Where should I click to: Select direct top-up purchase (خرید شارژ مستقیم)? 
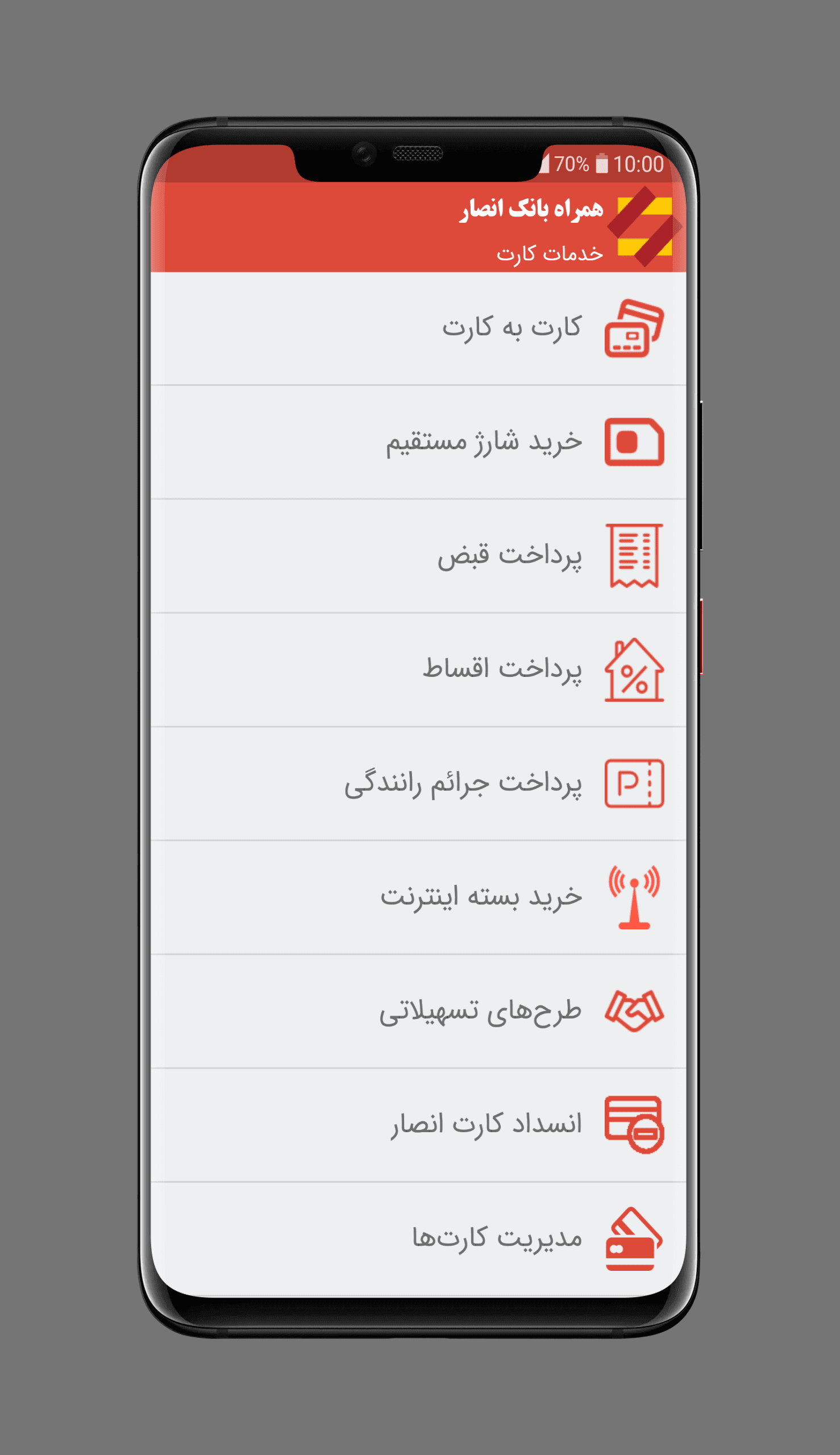[484, 442]
